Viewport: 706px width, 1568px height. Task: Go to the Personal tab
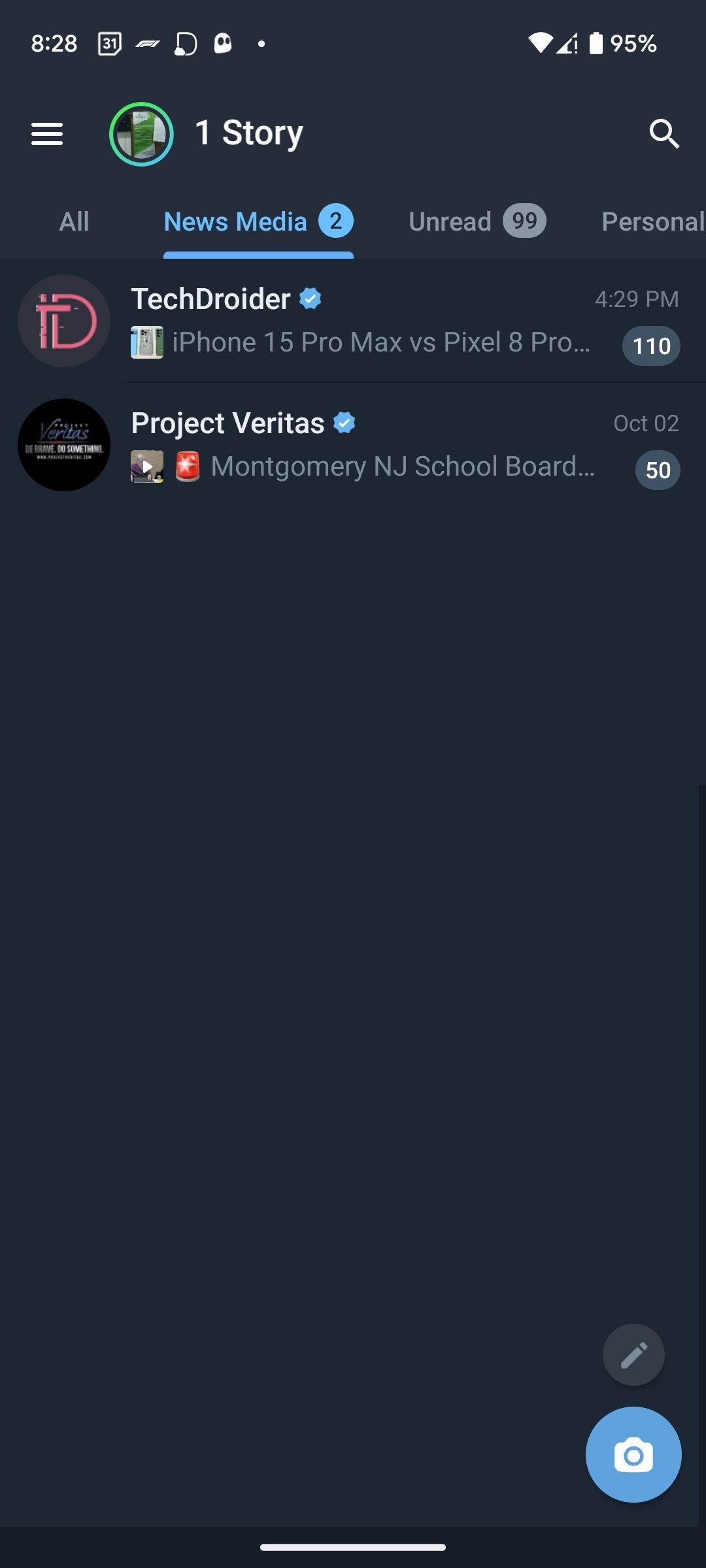(652, 222)
